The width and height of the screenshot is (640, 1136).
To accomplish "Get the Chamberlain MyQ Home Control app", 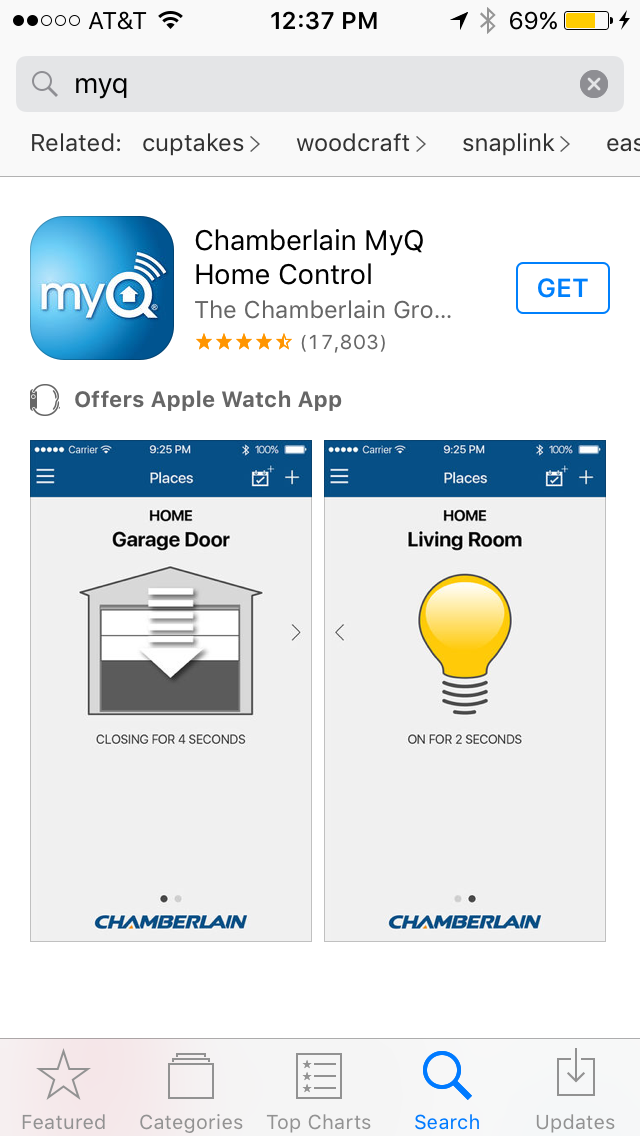I will [562, 288].
